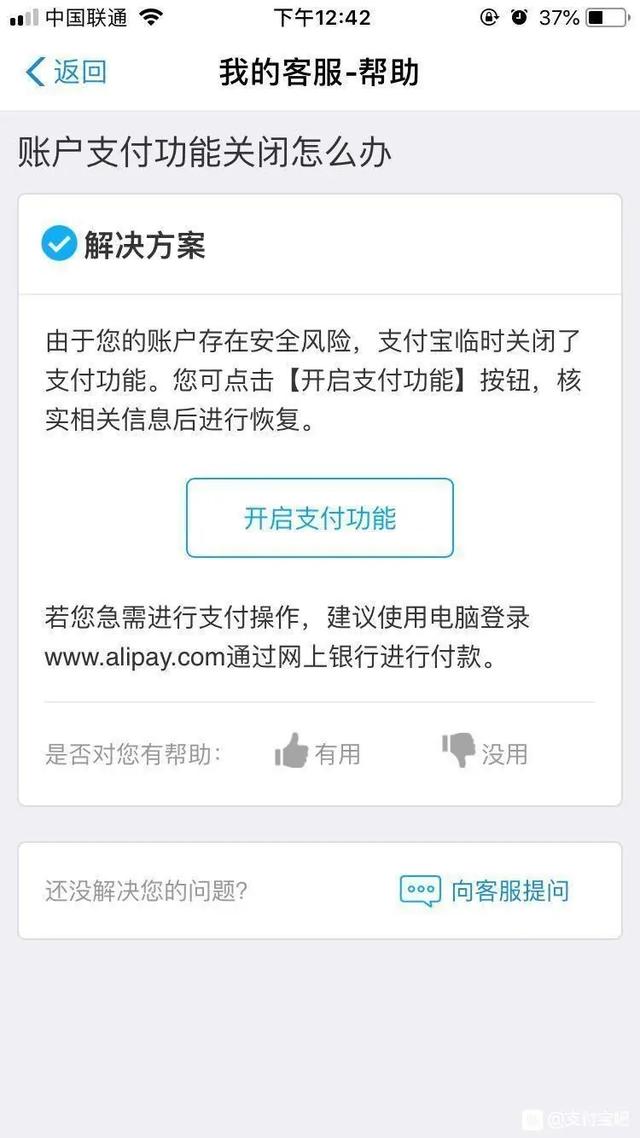Mark the solution as 有用
The height and width of the screenshot is (1138, 640).
tap(318, 753)
